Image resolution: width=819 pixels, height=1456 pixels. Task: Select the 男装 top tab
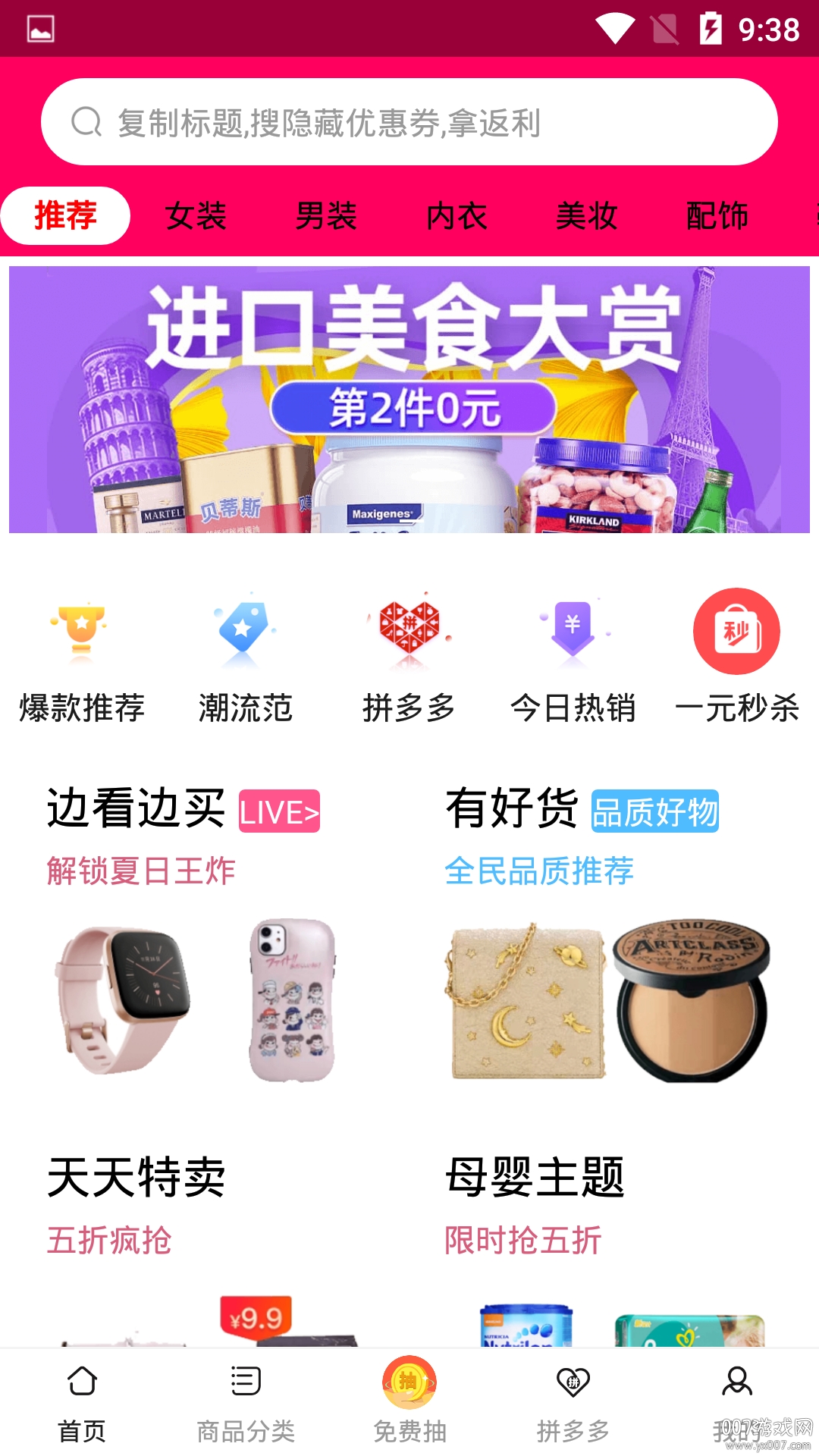[326, 216]
